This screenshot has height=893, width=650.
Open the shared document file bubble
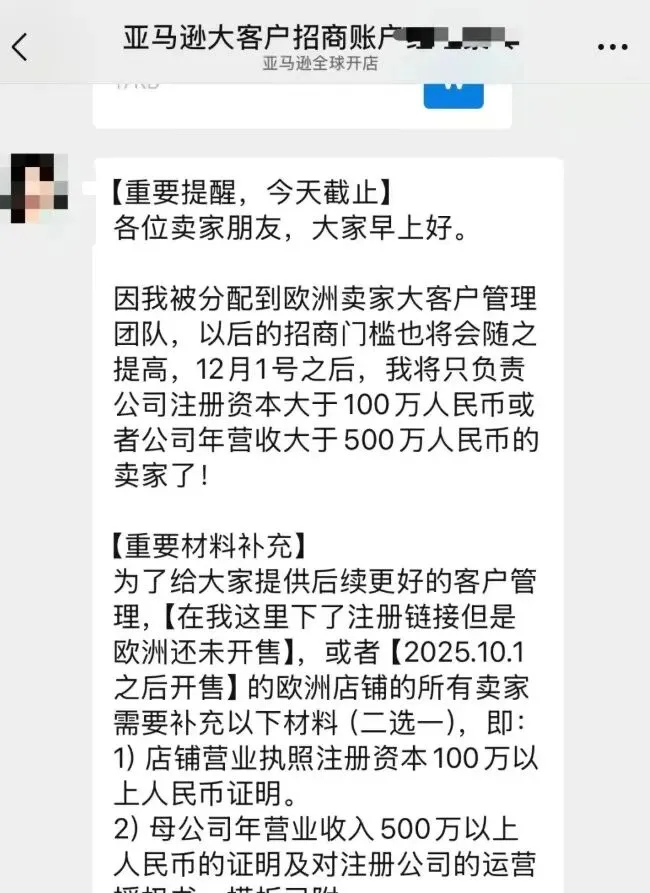[x=300, y=103]
